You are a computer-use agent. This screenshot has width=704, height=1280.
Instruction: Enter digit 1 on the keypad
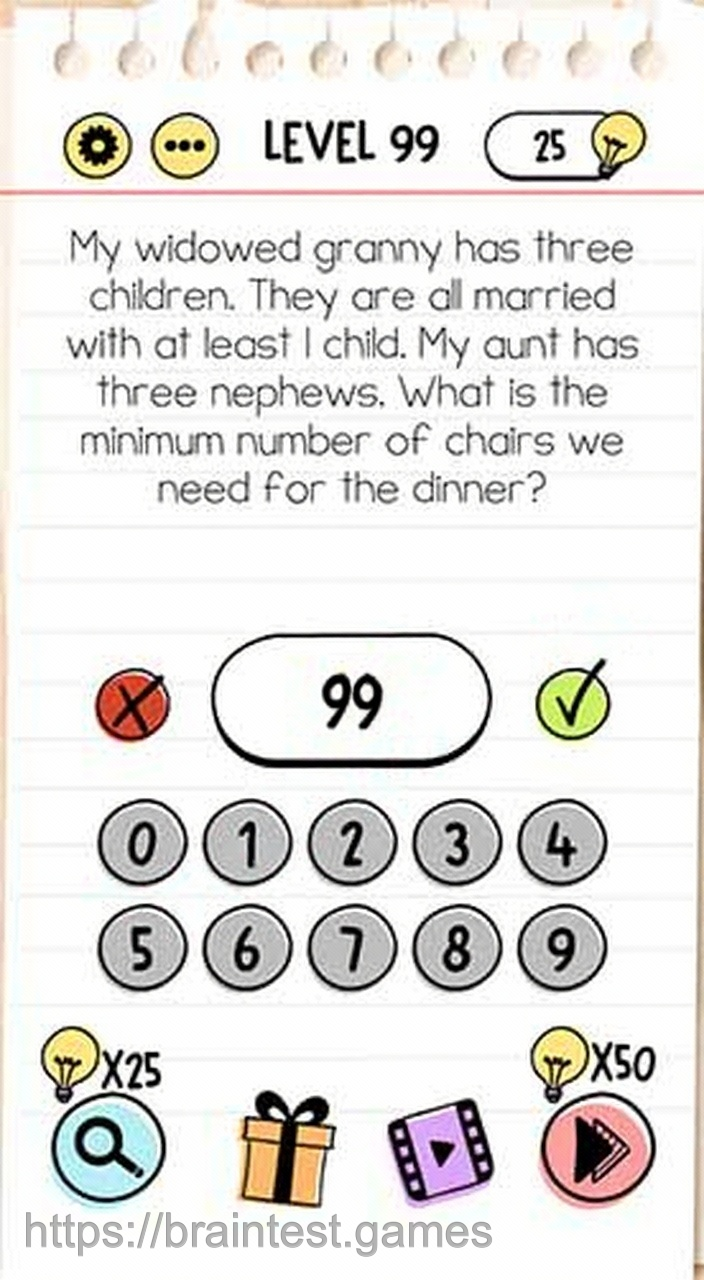click(x=247, y=845)
